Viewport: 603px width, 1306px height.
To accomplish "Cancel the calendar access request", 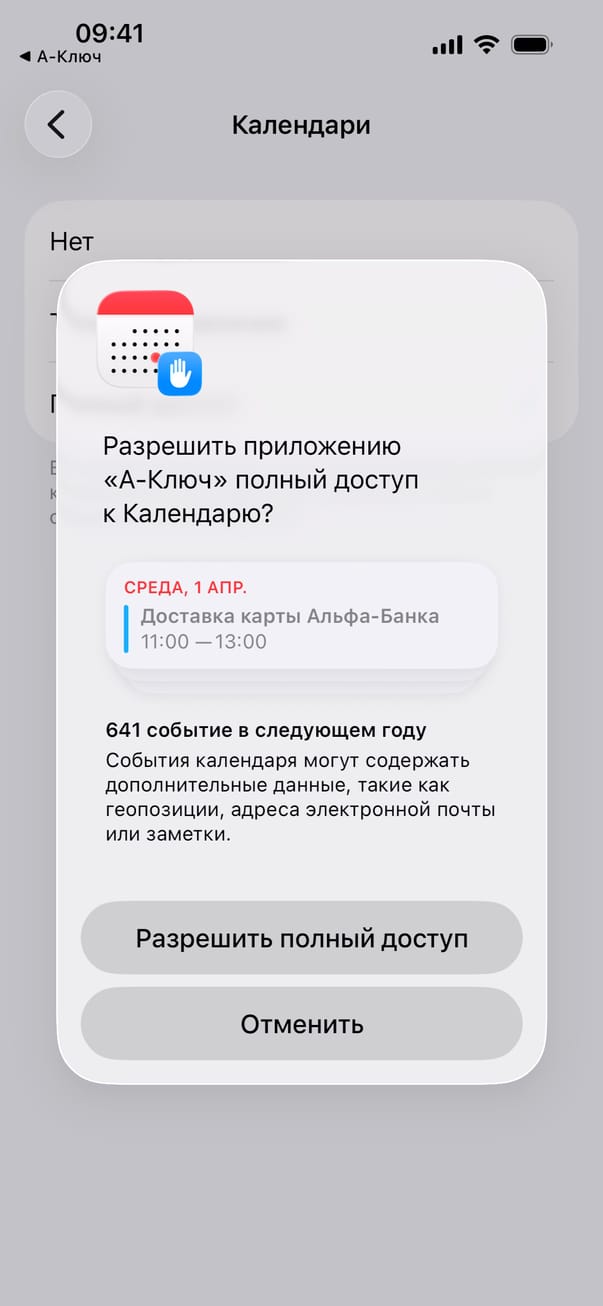I will click(301, 1024).
